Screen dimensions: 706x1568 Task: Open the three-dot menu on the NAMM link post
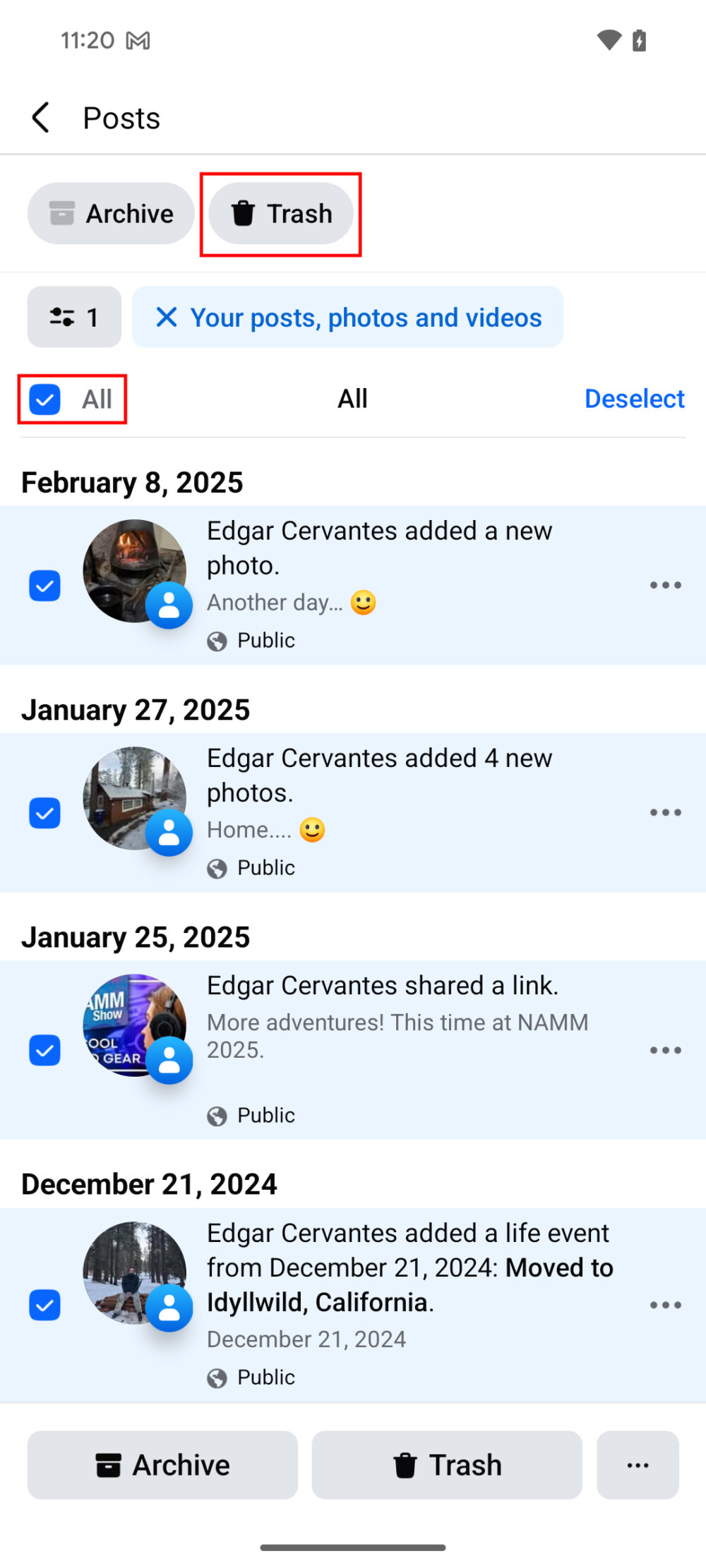[664, 1050]
